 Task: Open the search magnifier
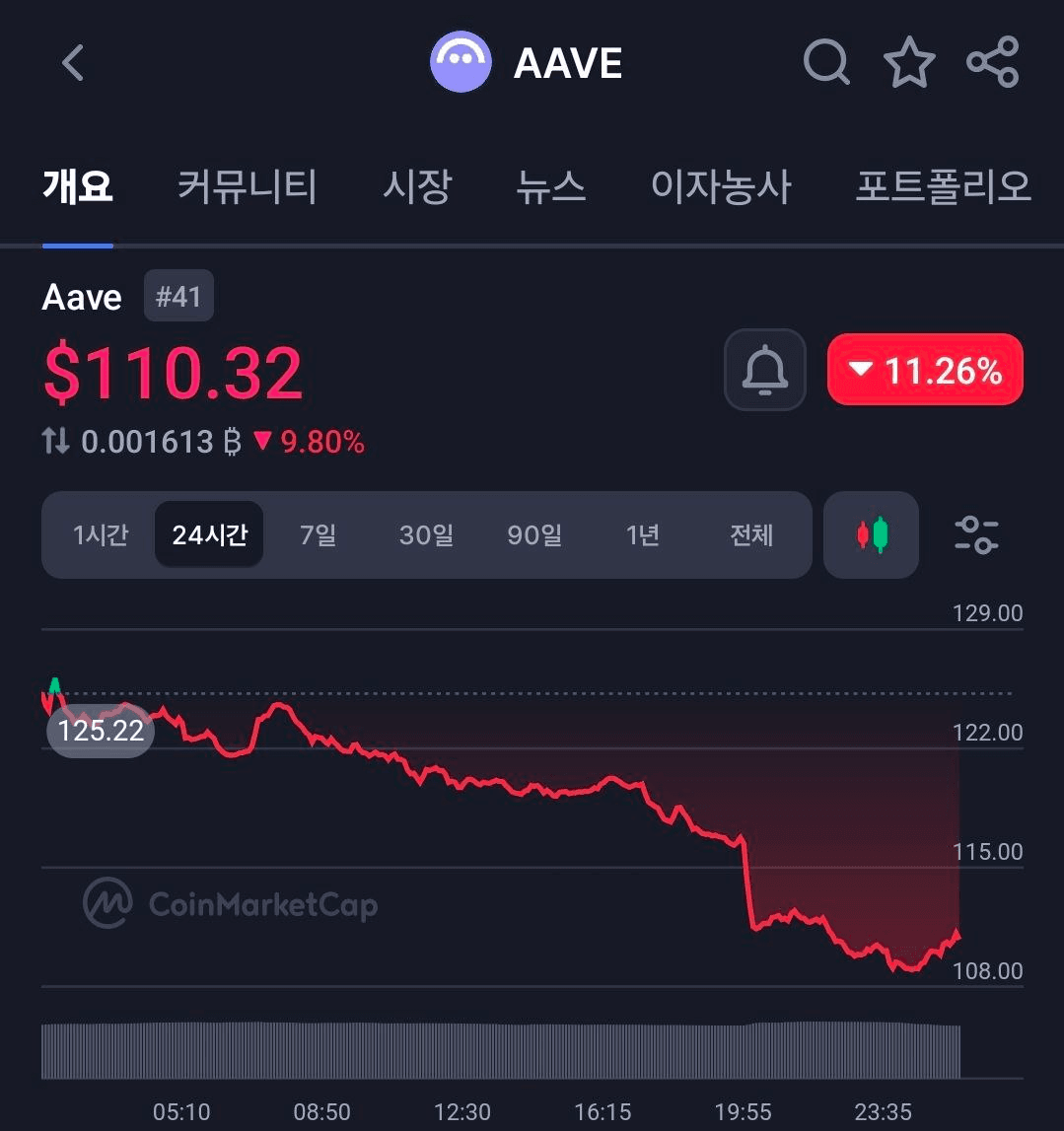coord(826,63)
